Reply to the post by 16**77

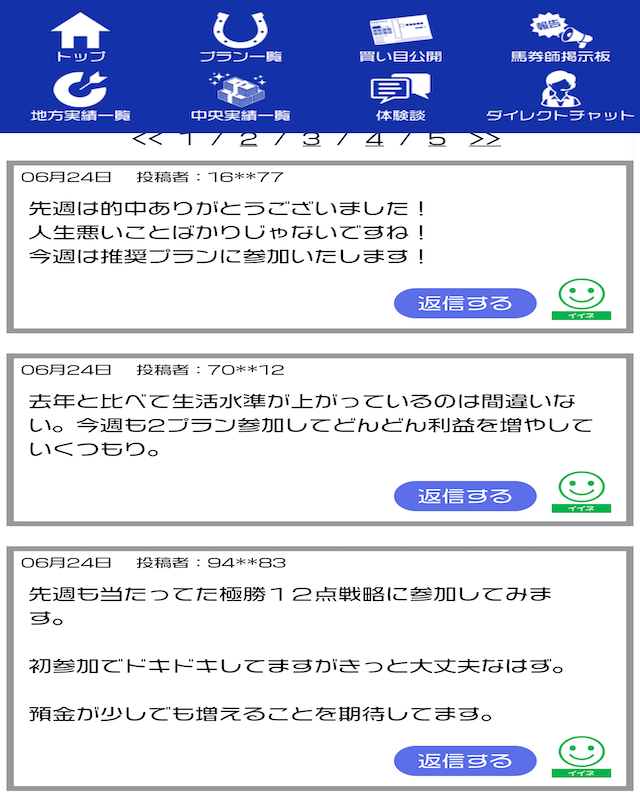pyautogui.click(x=465, y=303)
